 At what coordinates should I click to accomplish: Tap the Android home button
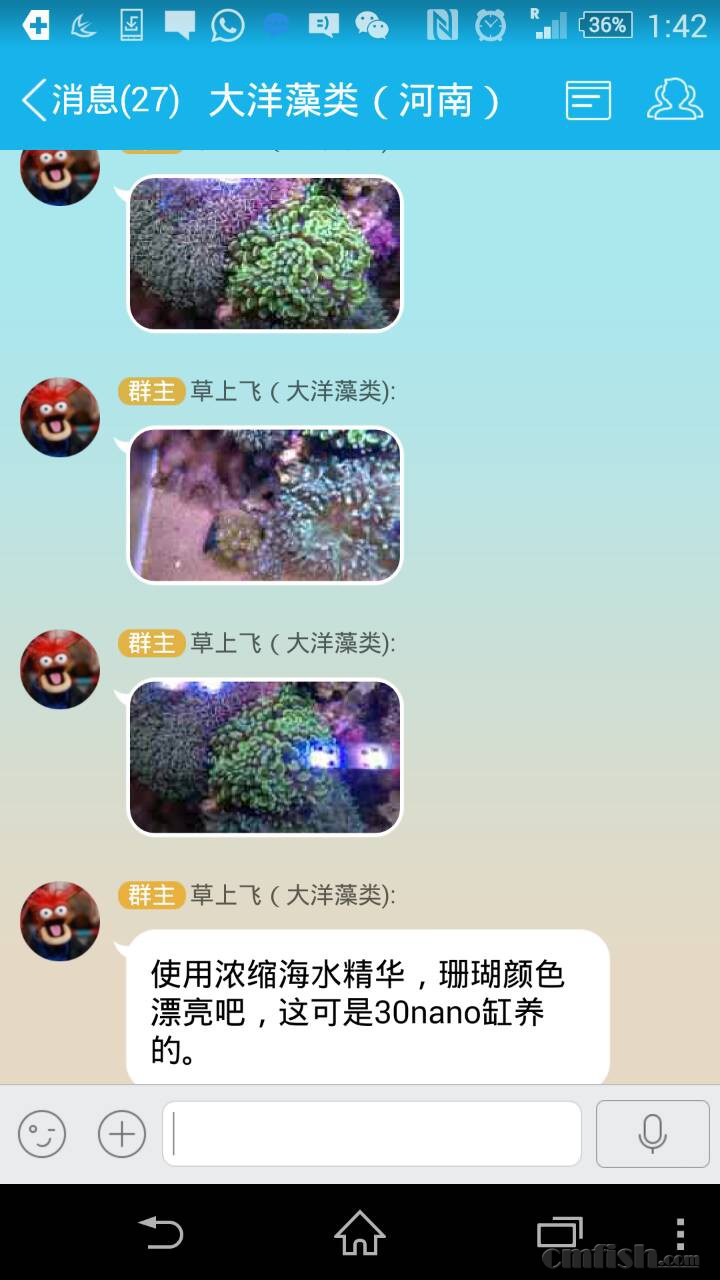click(360, 1232)
